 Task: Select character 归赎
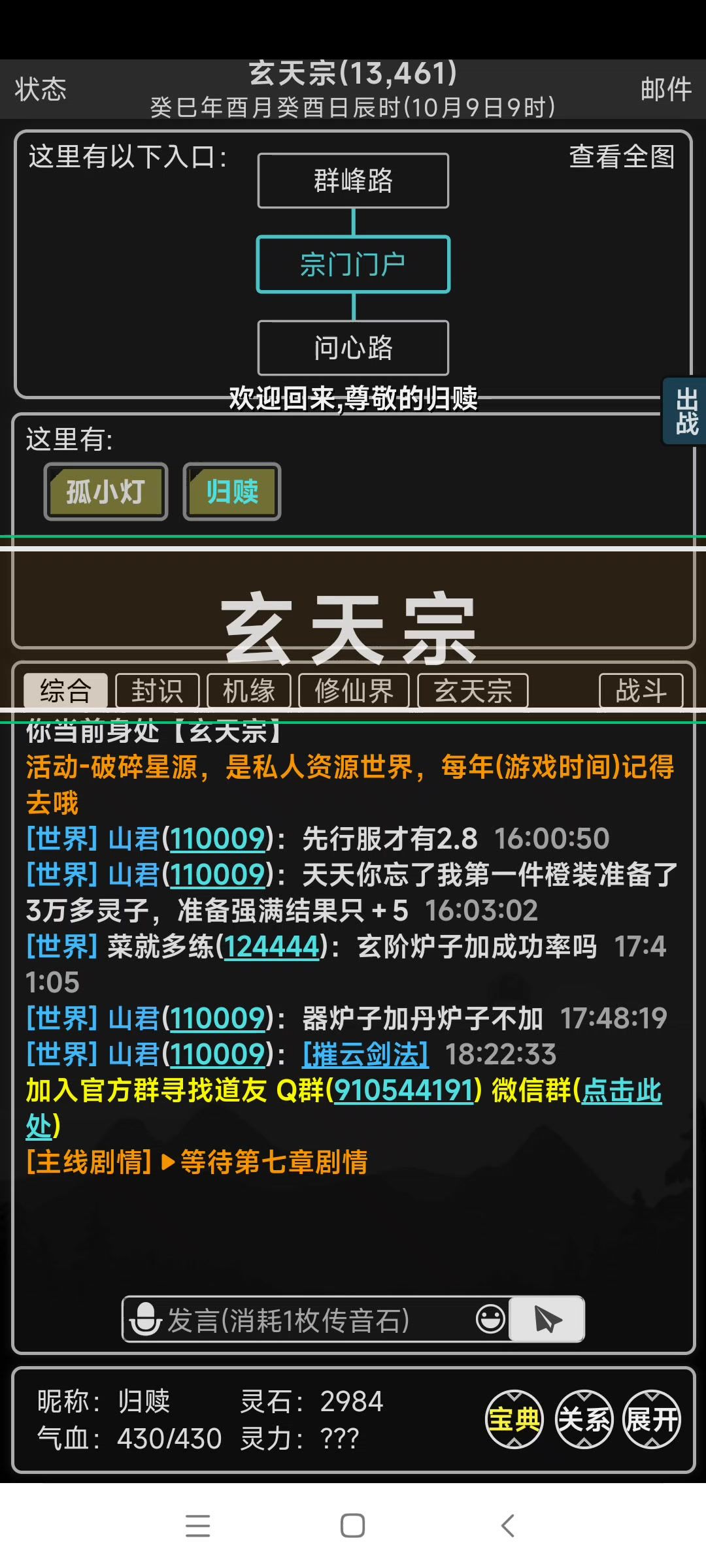click(x=232, y=492)
